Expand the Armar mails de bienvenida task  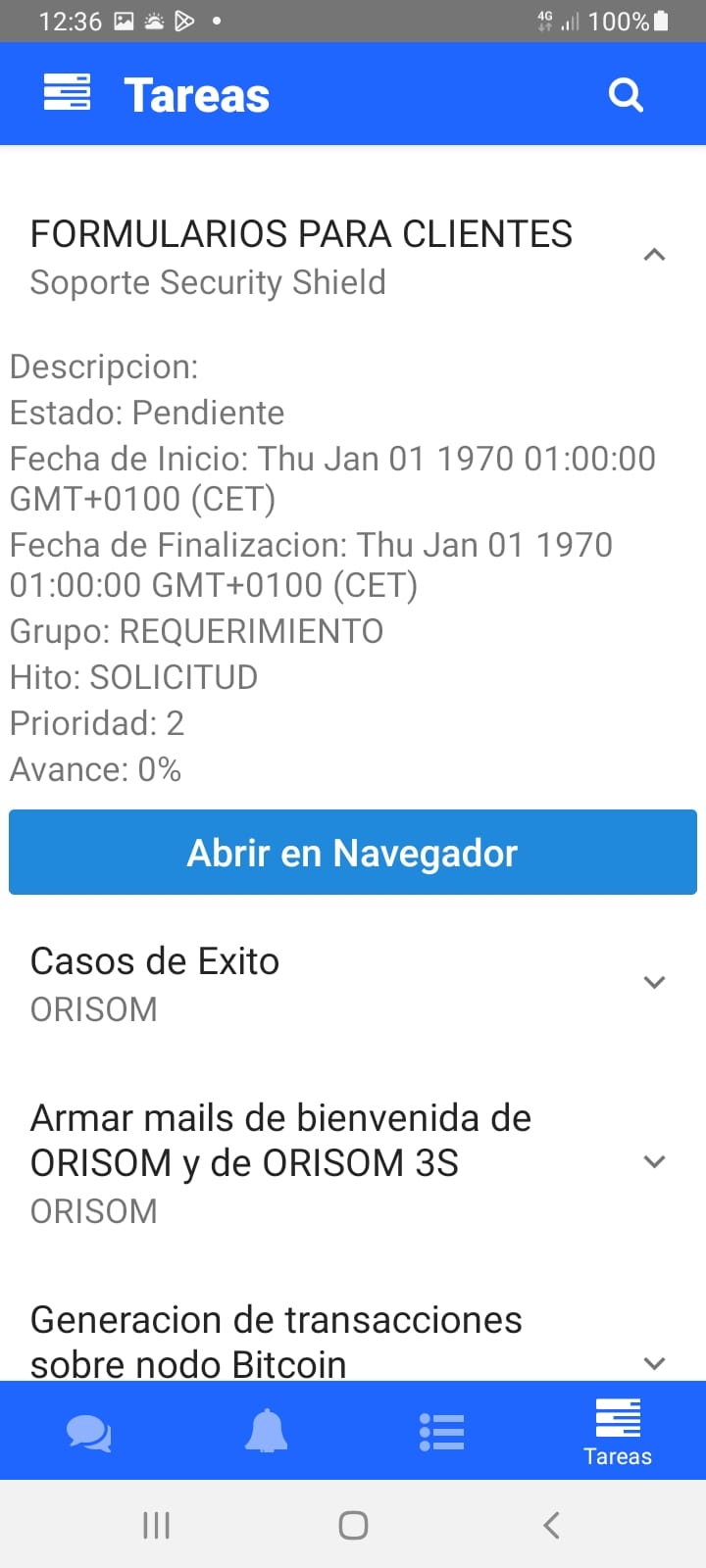point(654,1162)
